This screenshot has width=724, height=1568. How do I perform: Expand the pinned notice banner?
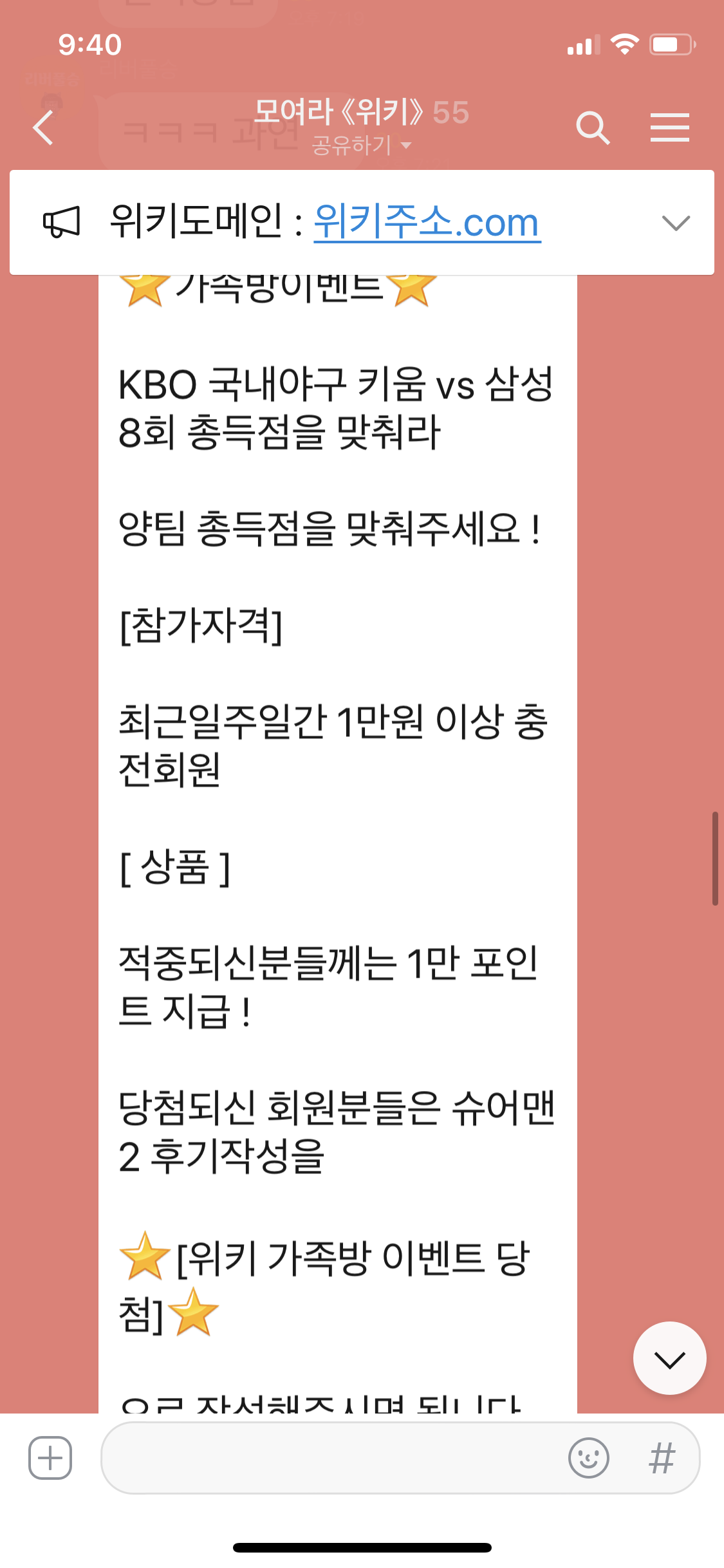[x=675, y=223]
